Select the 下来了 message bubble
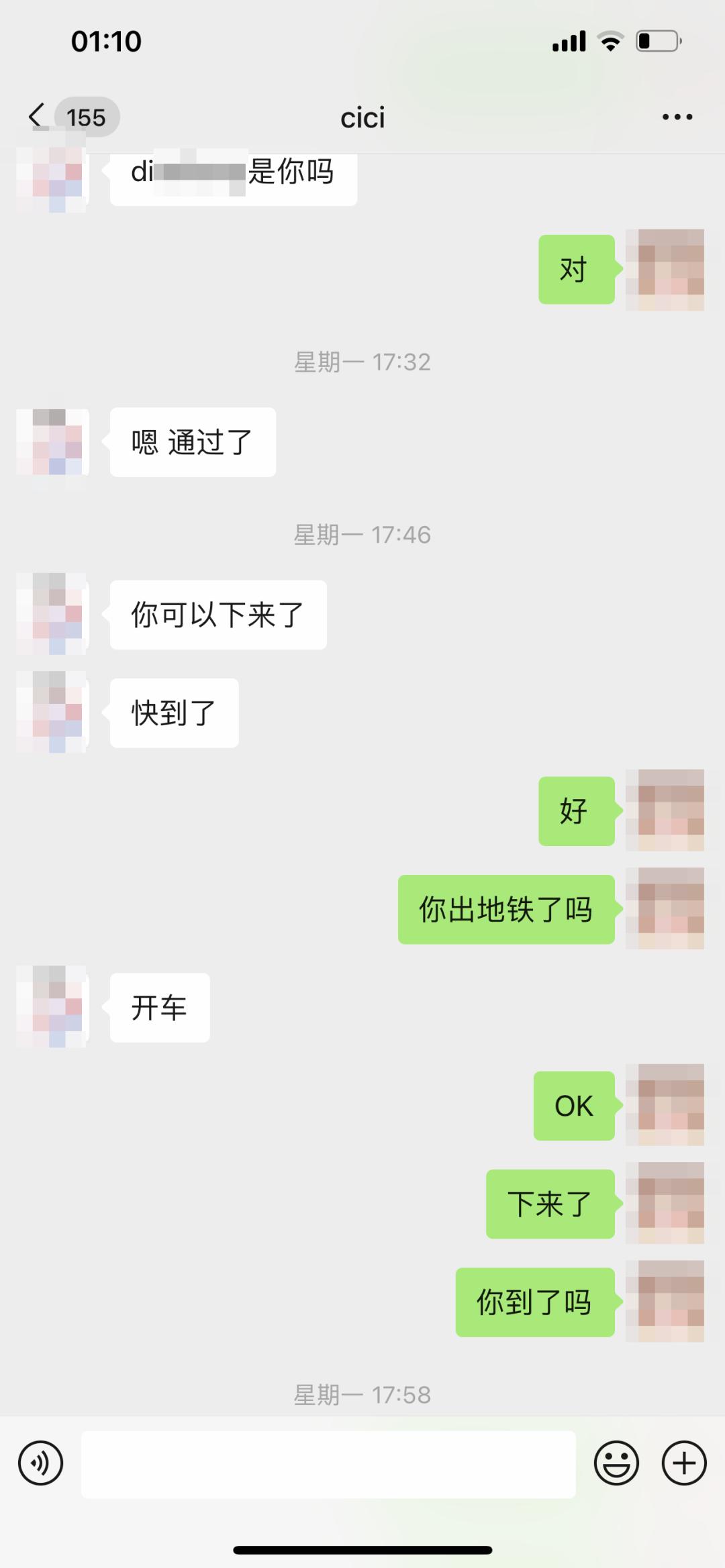 pos(550,1204)
